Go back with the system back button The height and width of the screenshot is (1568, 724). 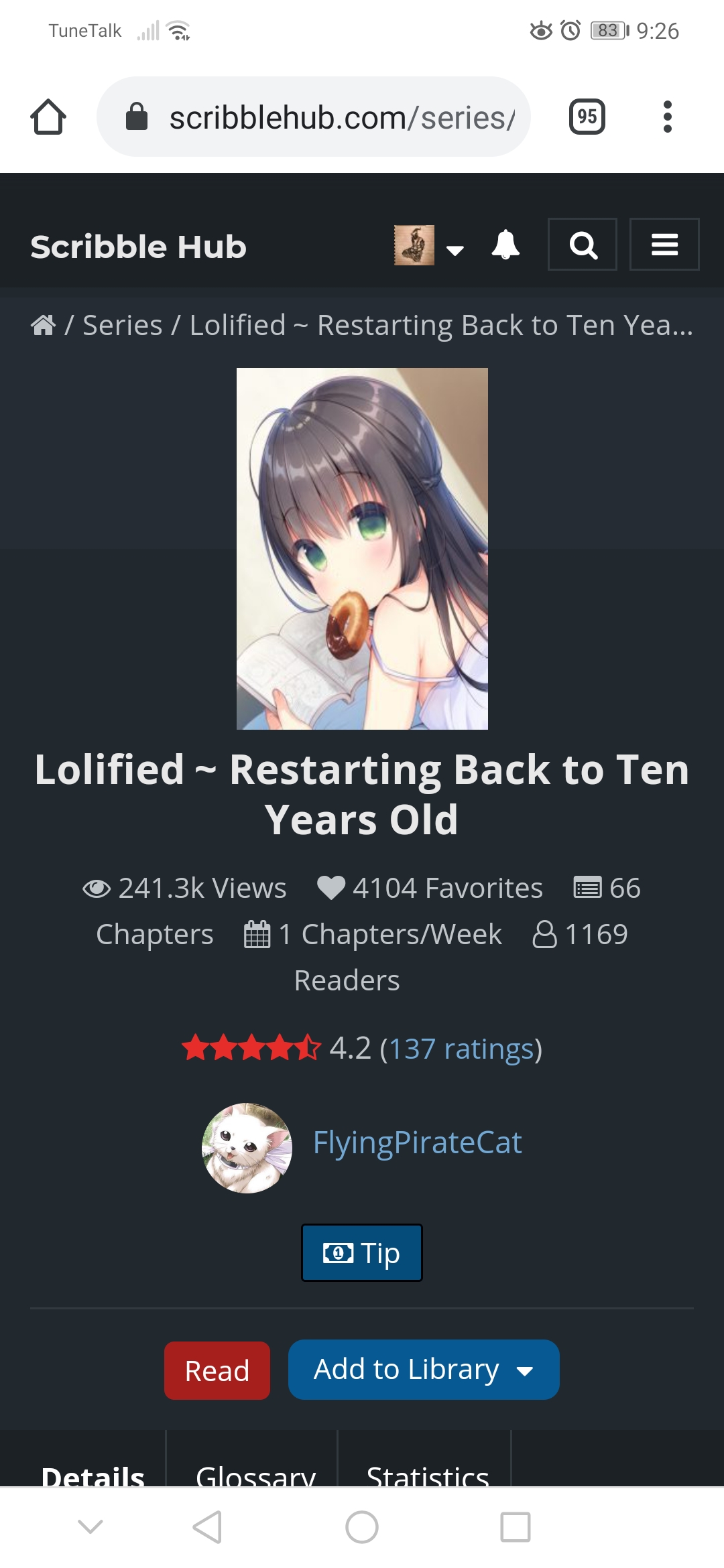(207, 1527)
